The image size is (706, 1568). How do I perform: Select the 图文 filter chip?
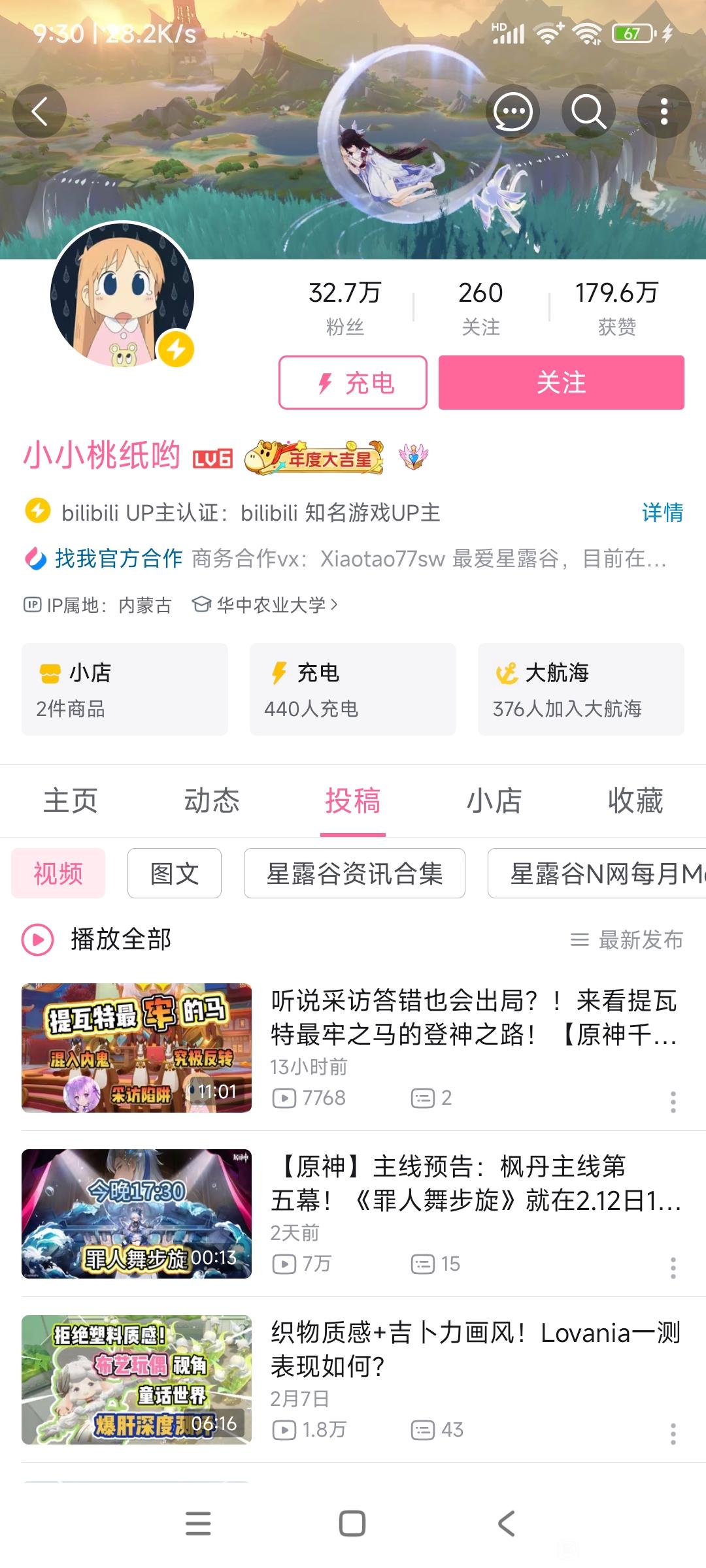coord(175,874)
